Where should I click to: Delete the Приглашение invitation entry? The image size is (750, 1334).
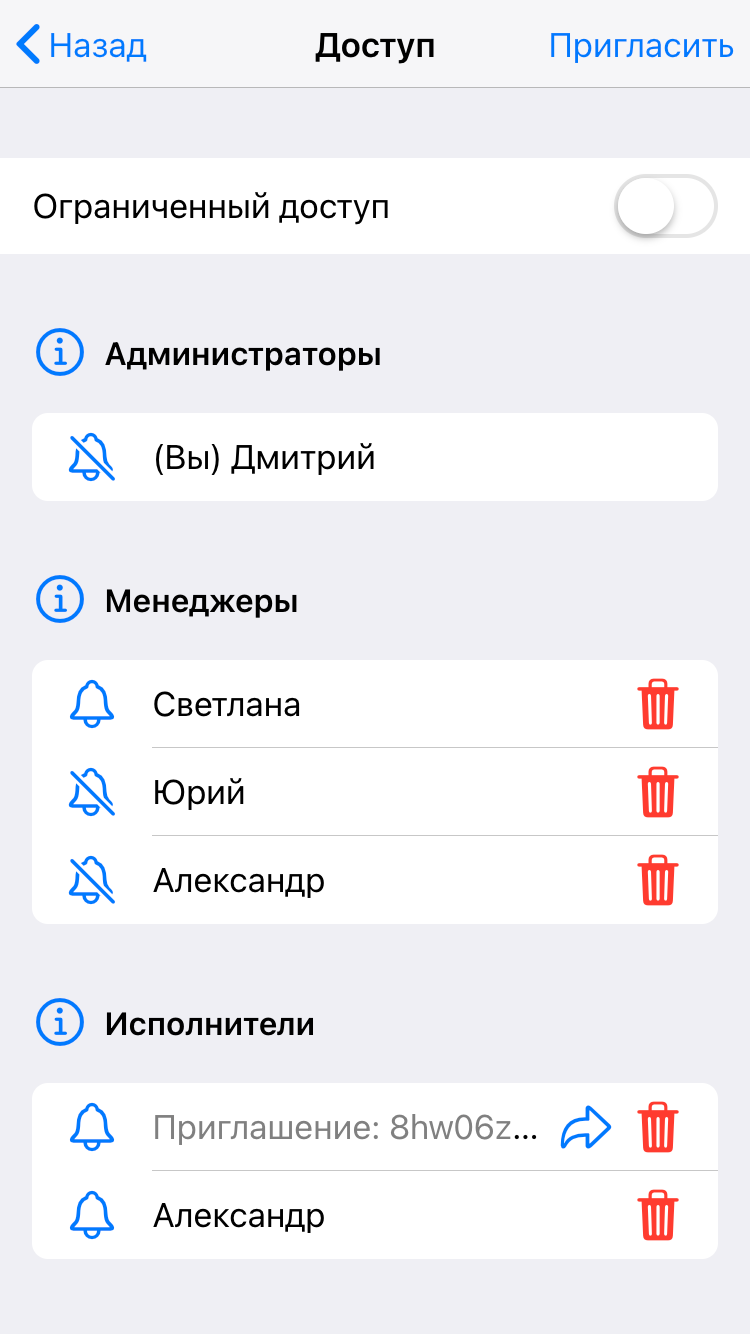658,1127
